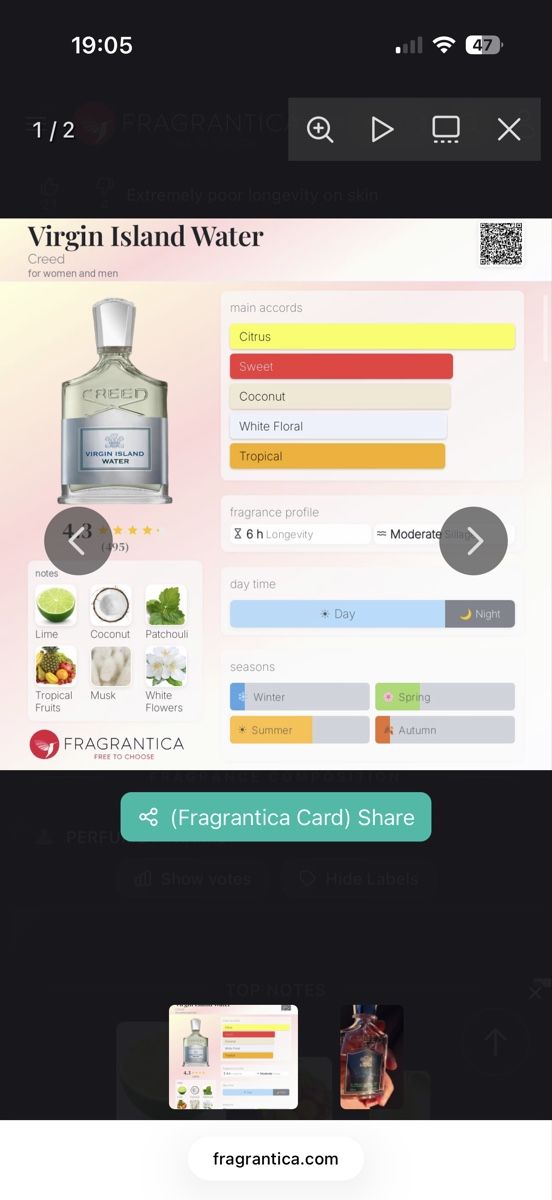Select the Fragrantica card thumbnail
The image size is (552, 1200).
[x=233, y=1057]
